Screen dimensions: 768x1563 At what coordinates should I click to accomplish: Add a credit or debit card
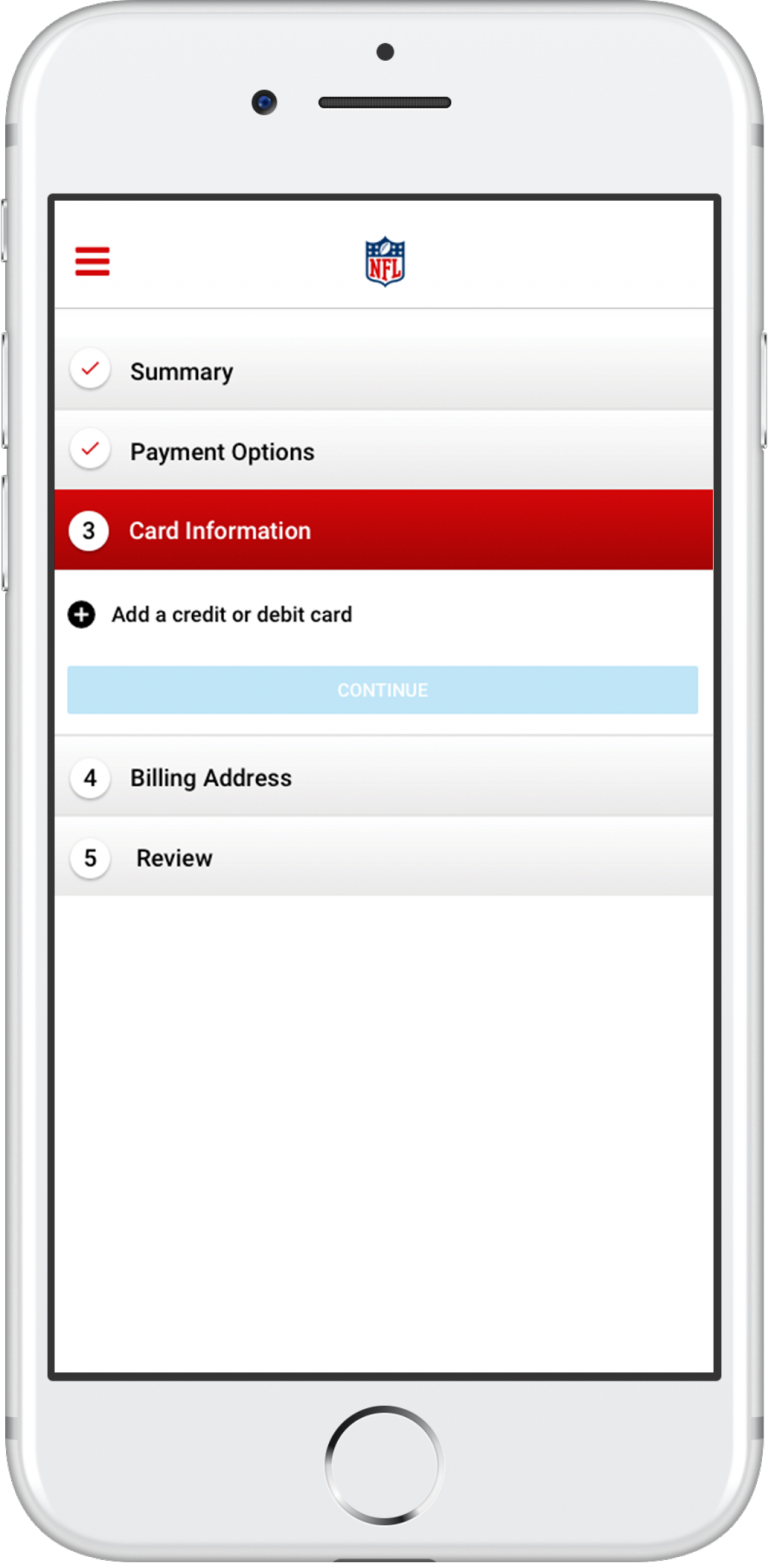pos(210,614)
